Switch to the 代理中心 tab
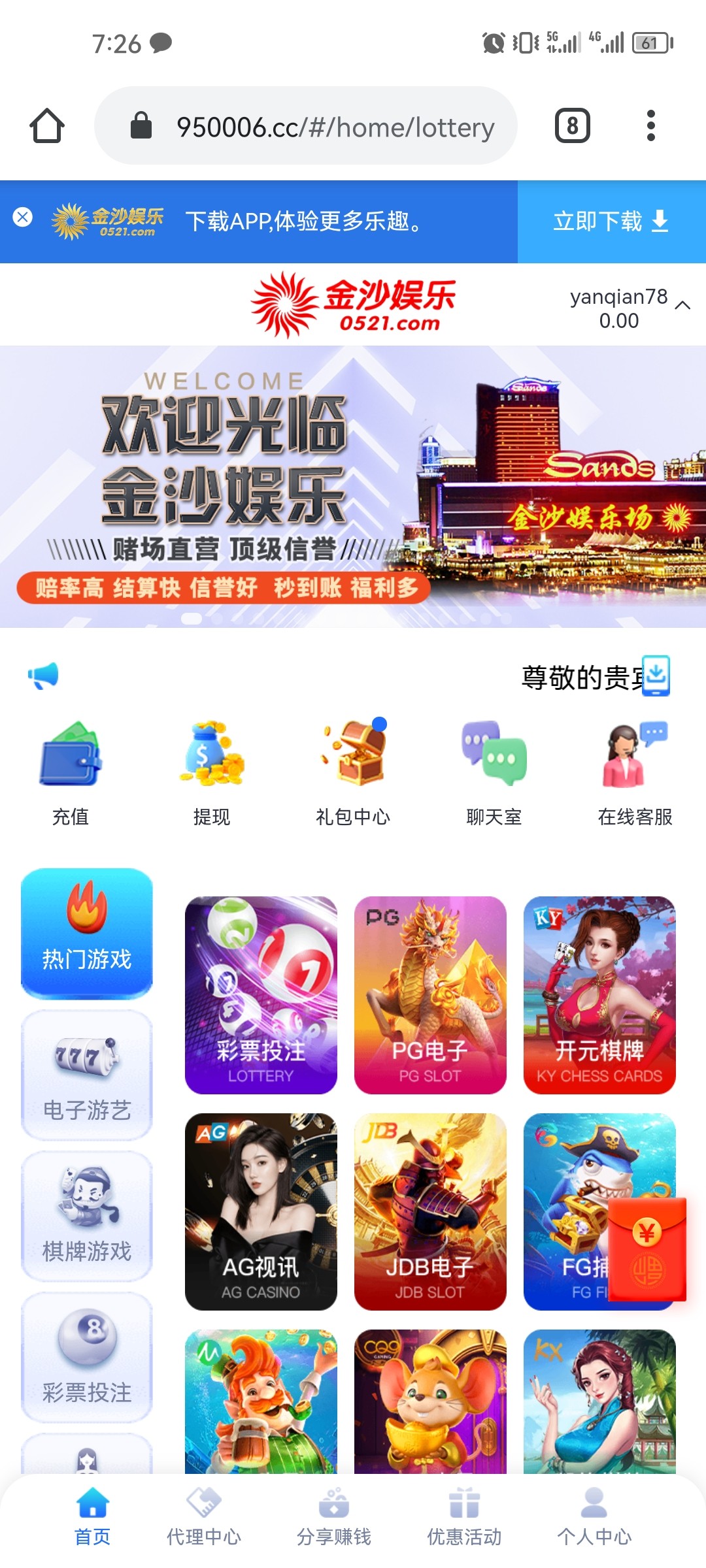The image size is (706, 1568). point(204,1517)
